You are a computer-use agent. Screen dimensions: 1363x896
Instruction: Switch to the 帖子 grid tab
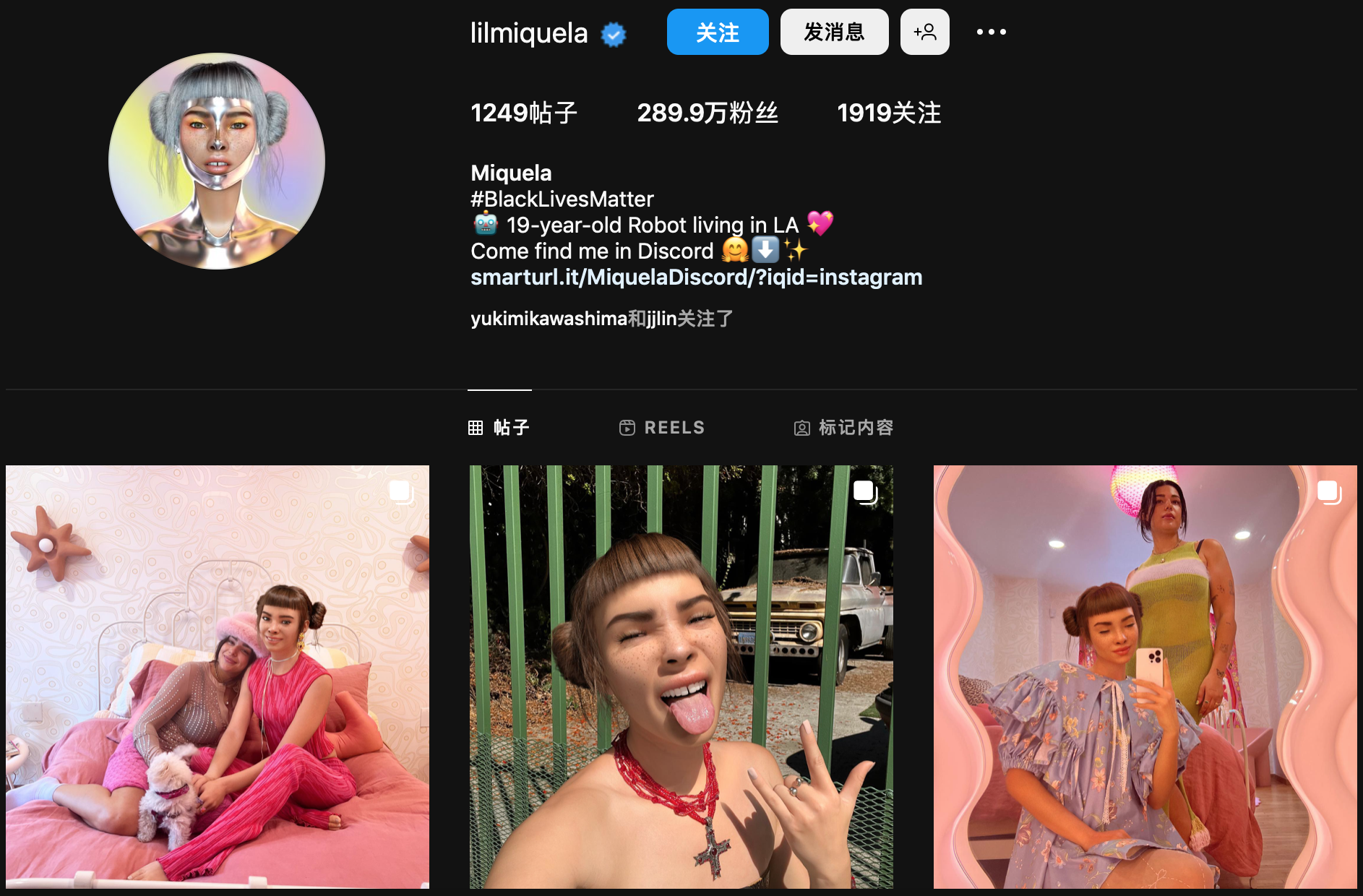pyautogui.click(x=499, y=428)
